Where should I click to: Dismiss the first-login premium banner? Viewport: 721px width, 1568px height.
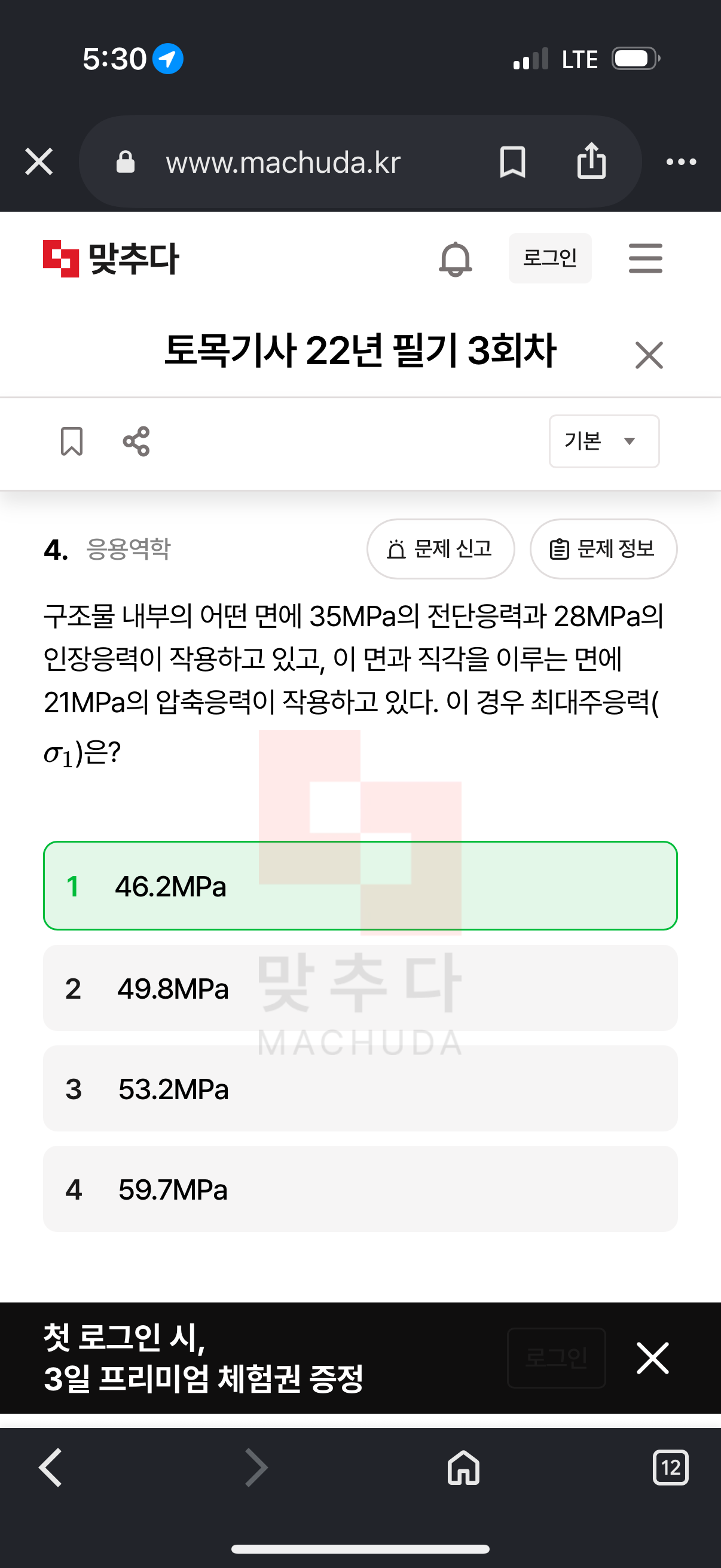point(652,1358)
